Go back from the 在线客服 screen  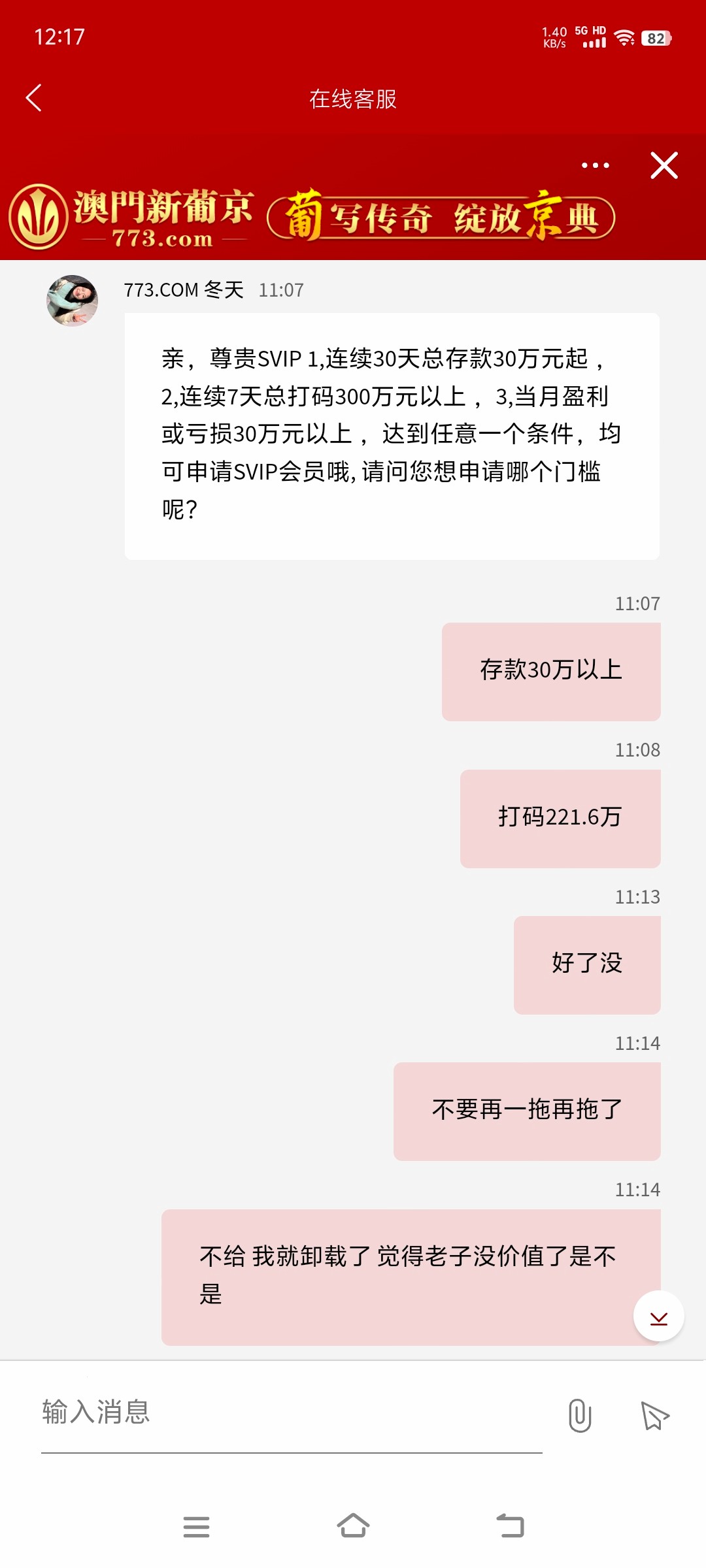pyautogui.click(x=34, y=98)
